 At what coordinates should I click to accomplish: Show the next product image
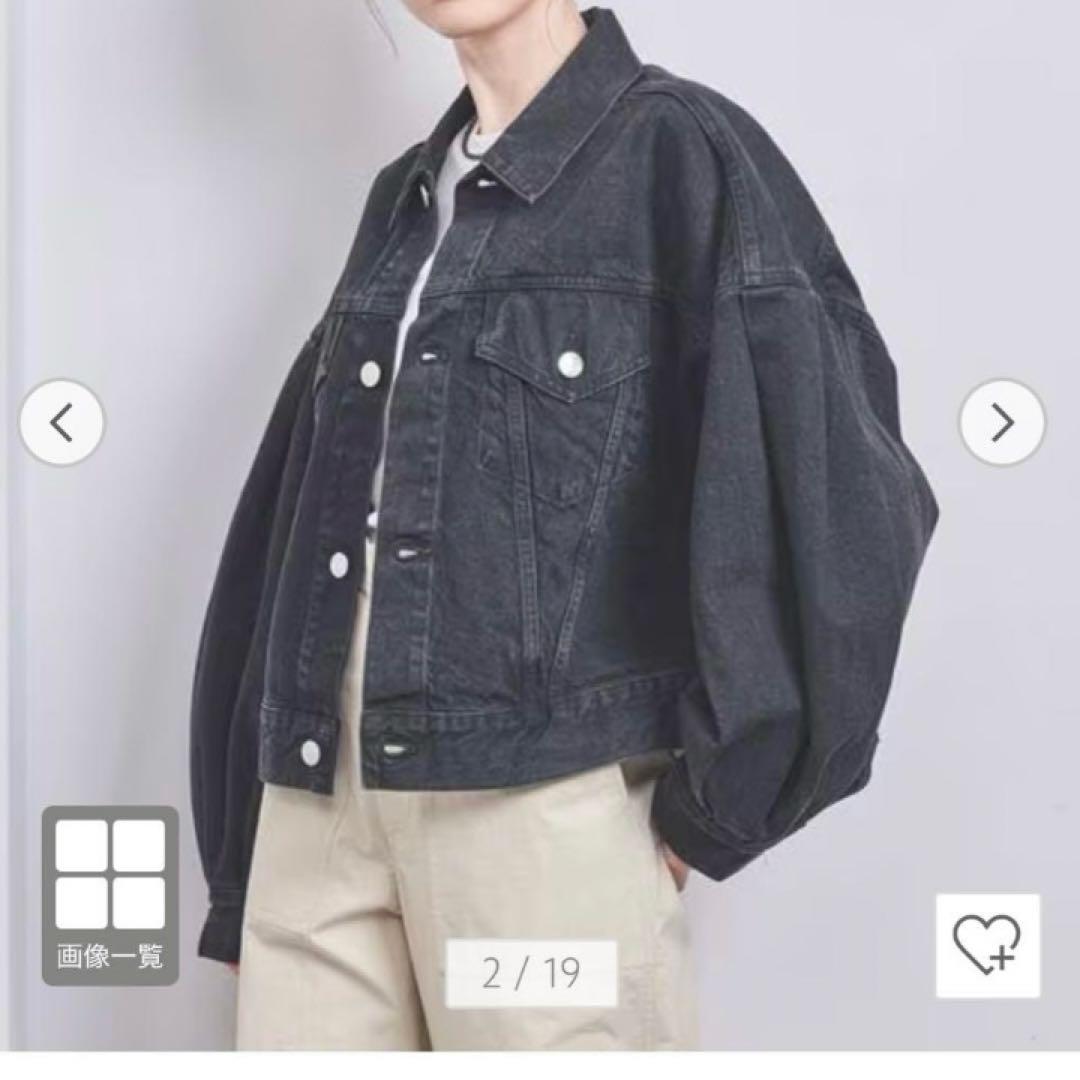point(1001,423)
